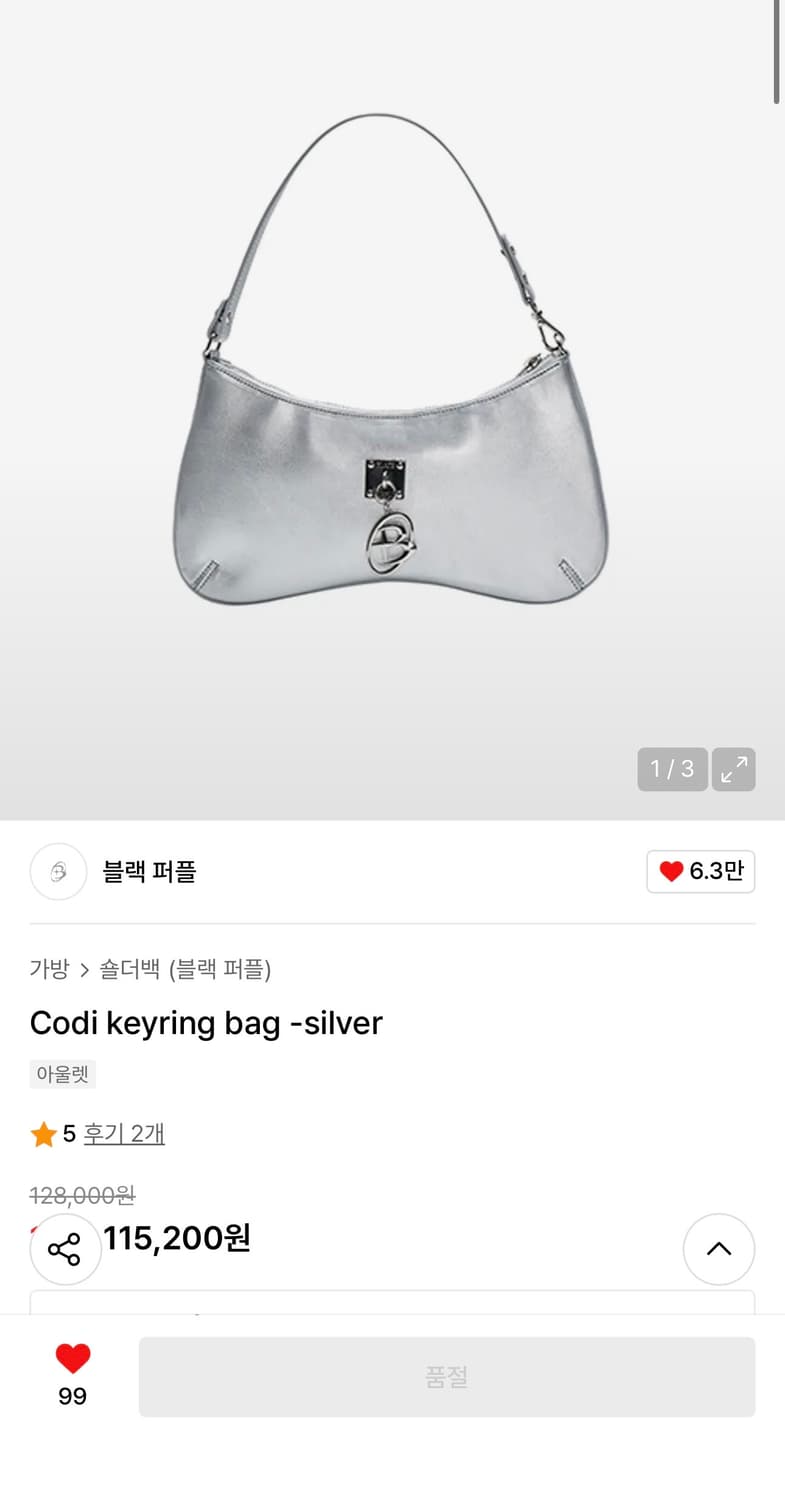Click the 품절 sold-out button
The width and height of the screenshot is (785, 1500).
pos(447,1377)
